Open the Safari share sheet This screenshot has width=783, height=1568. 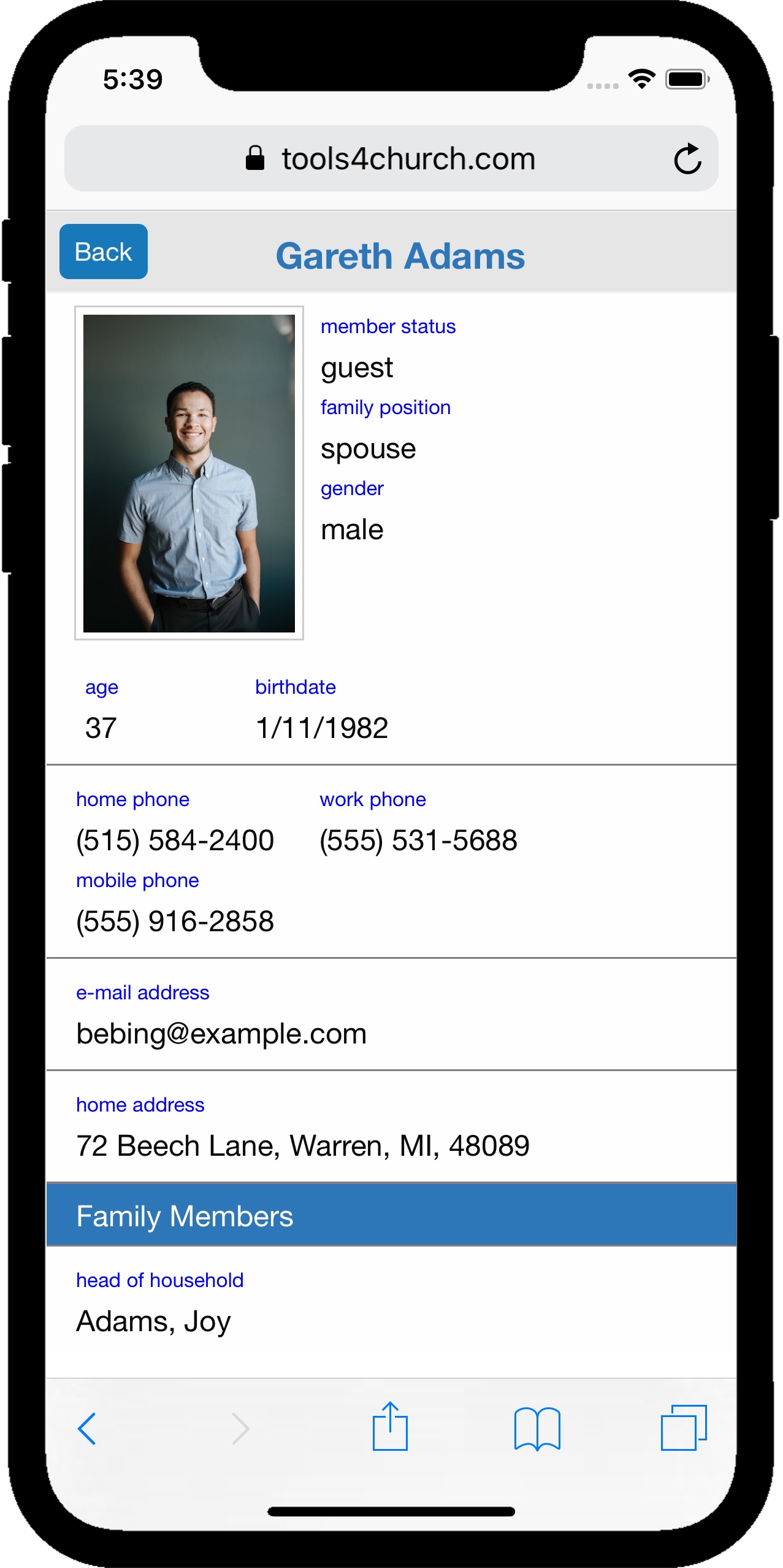point(390,1428)
